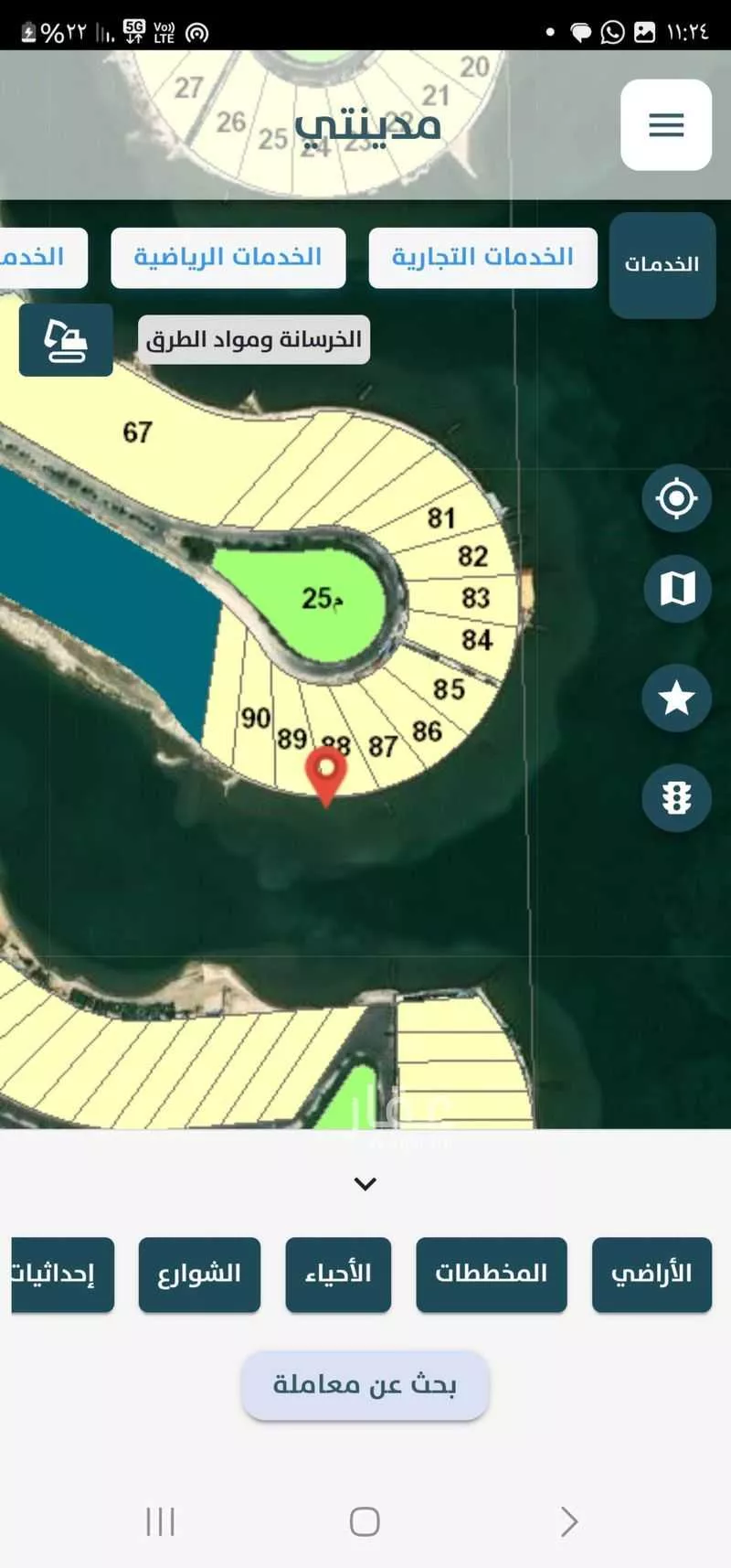Tap بحث عن معاملة button
This screenshot has width=731, height=1568.
(365, 1385)
